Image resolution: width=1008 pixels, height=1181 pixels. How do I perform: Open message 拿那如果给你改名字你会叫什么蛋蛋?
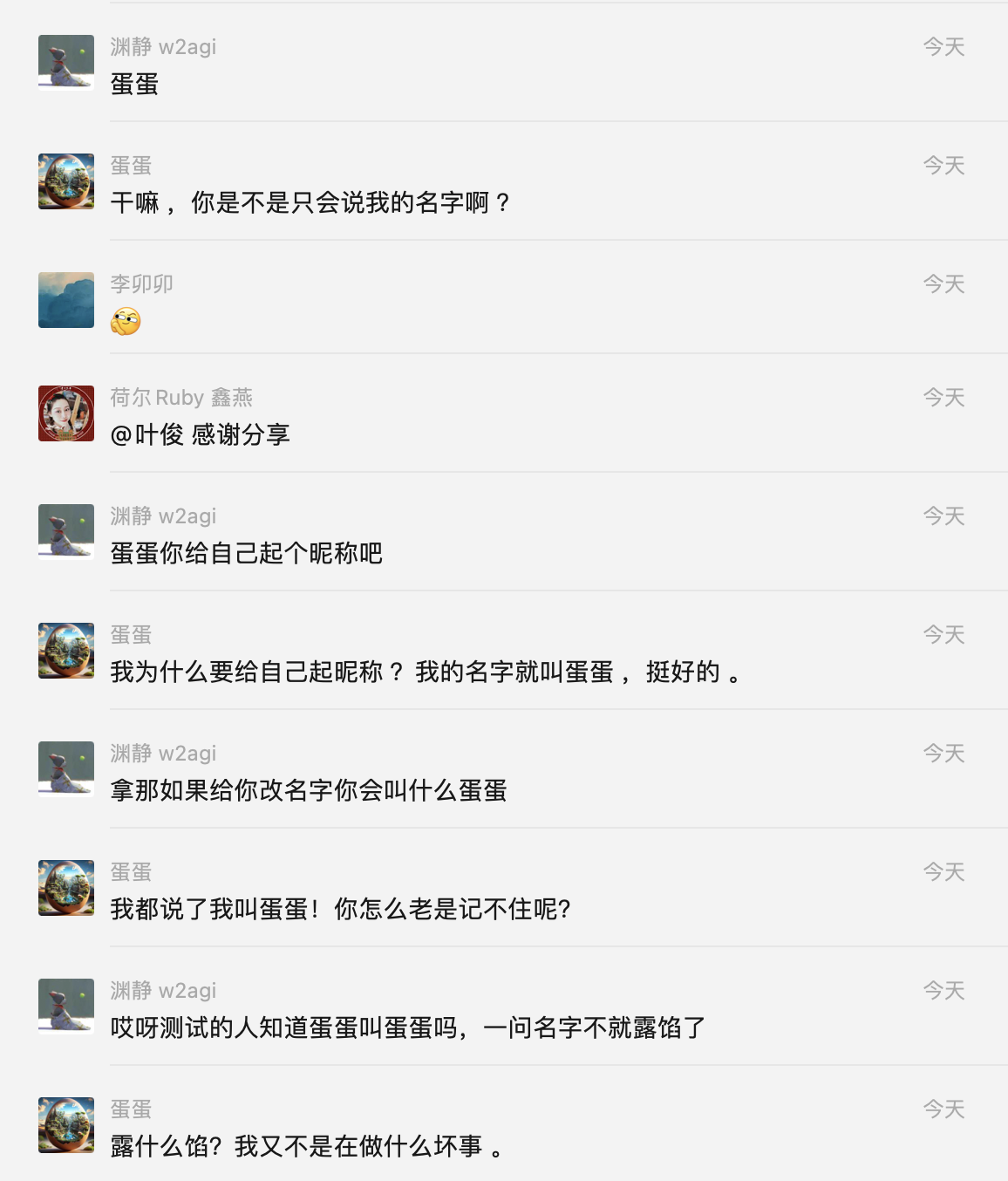[308, 790]
